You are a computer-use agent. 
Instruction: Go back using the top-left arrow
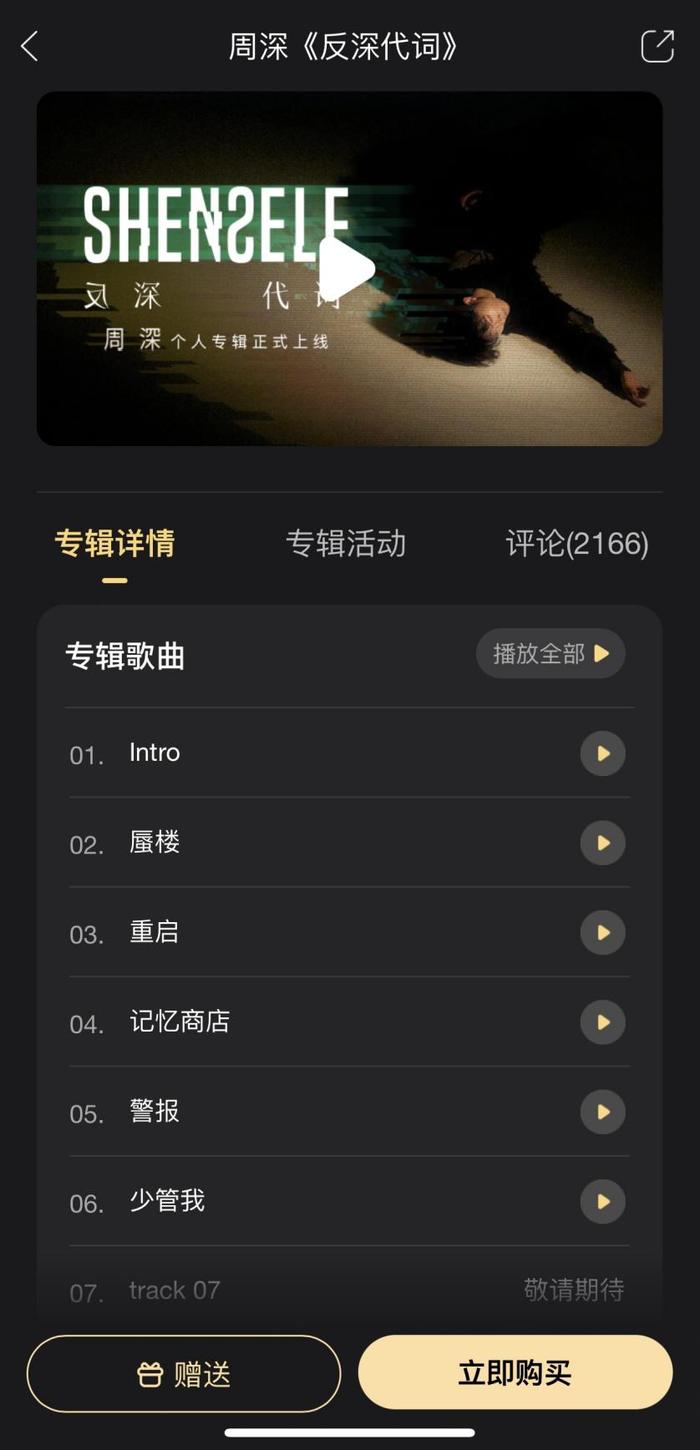pos(30,46)
